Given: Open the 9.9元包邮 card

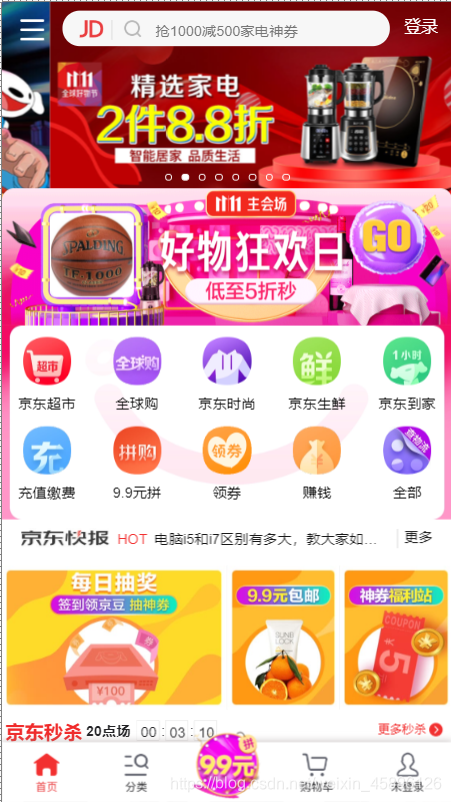Looking at the screenshot, I should (x=283, y=638).
